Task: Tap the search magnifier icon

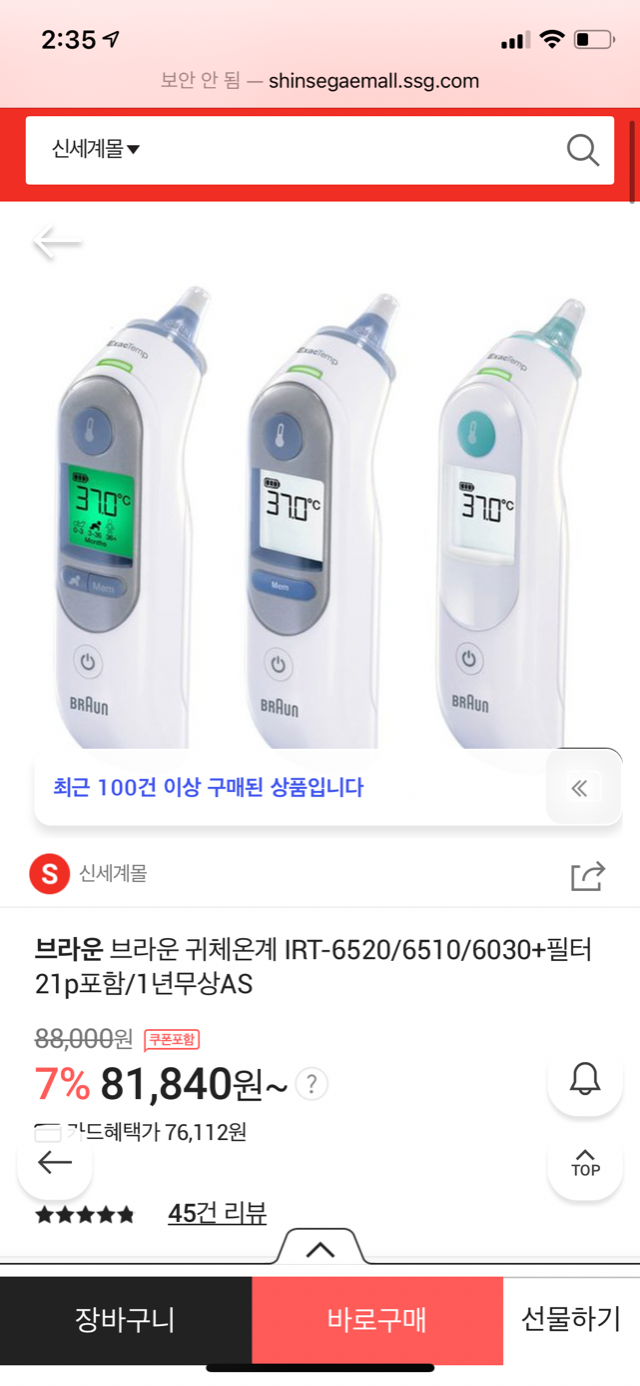Action: pos(582,150)
